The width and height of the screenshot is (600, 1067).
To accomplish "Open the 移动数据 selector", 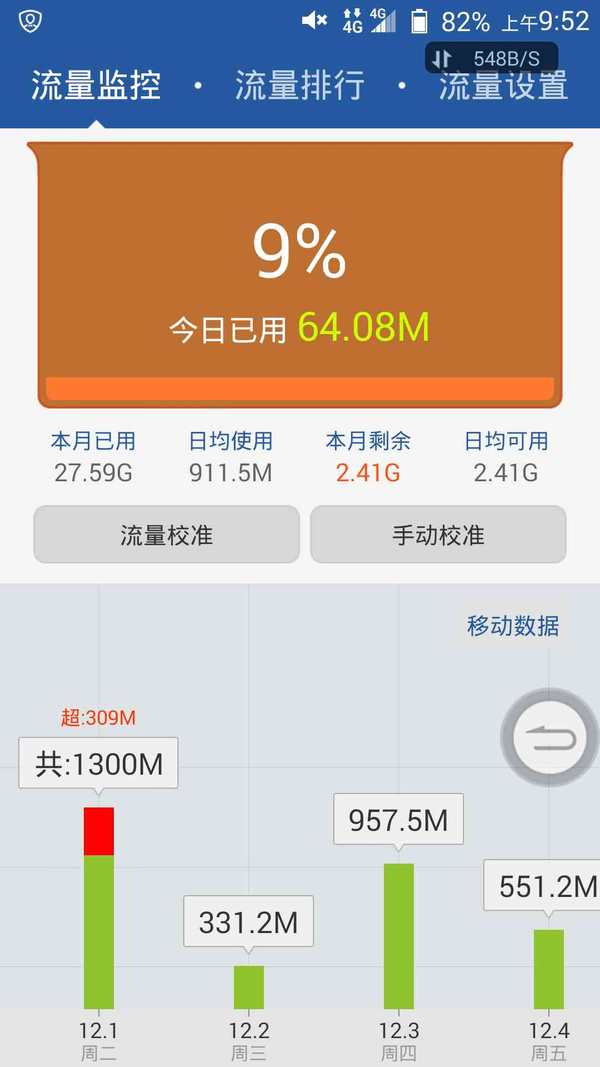I will click(x=512, y=627).
